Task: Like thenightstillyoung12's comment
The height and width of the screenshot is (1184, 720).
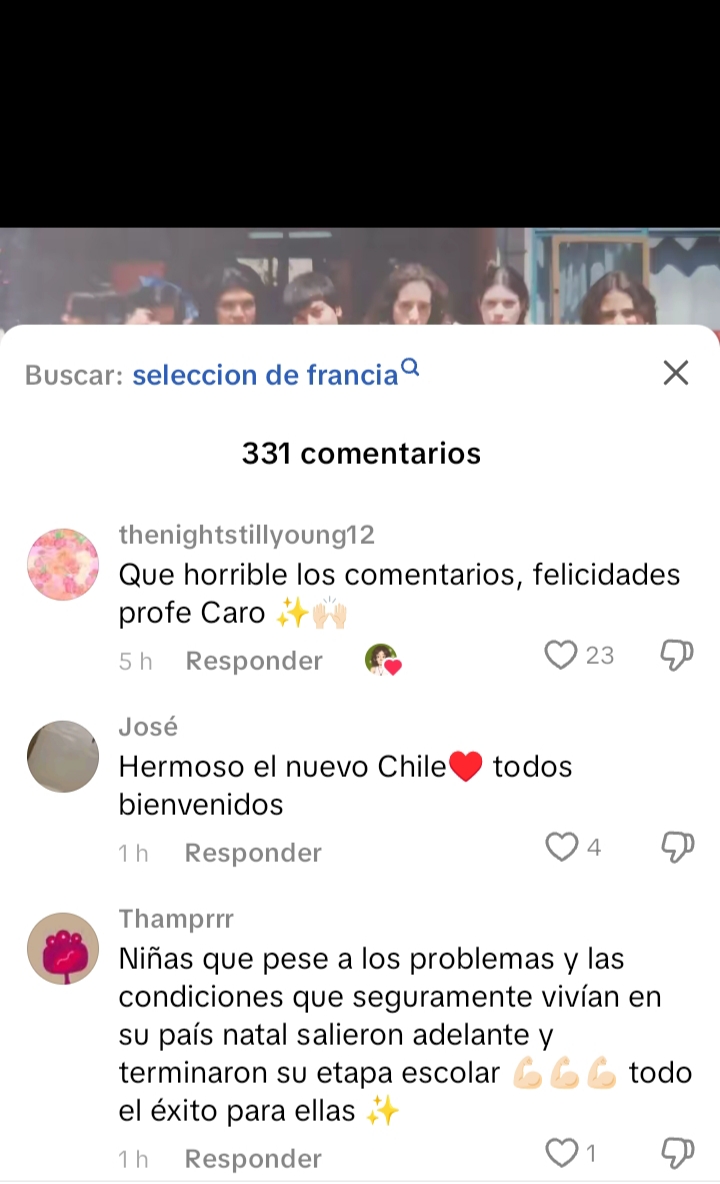Action: (x=561, y=655)
